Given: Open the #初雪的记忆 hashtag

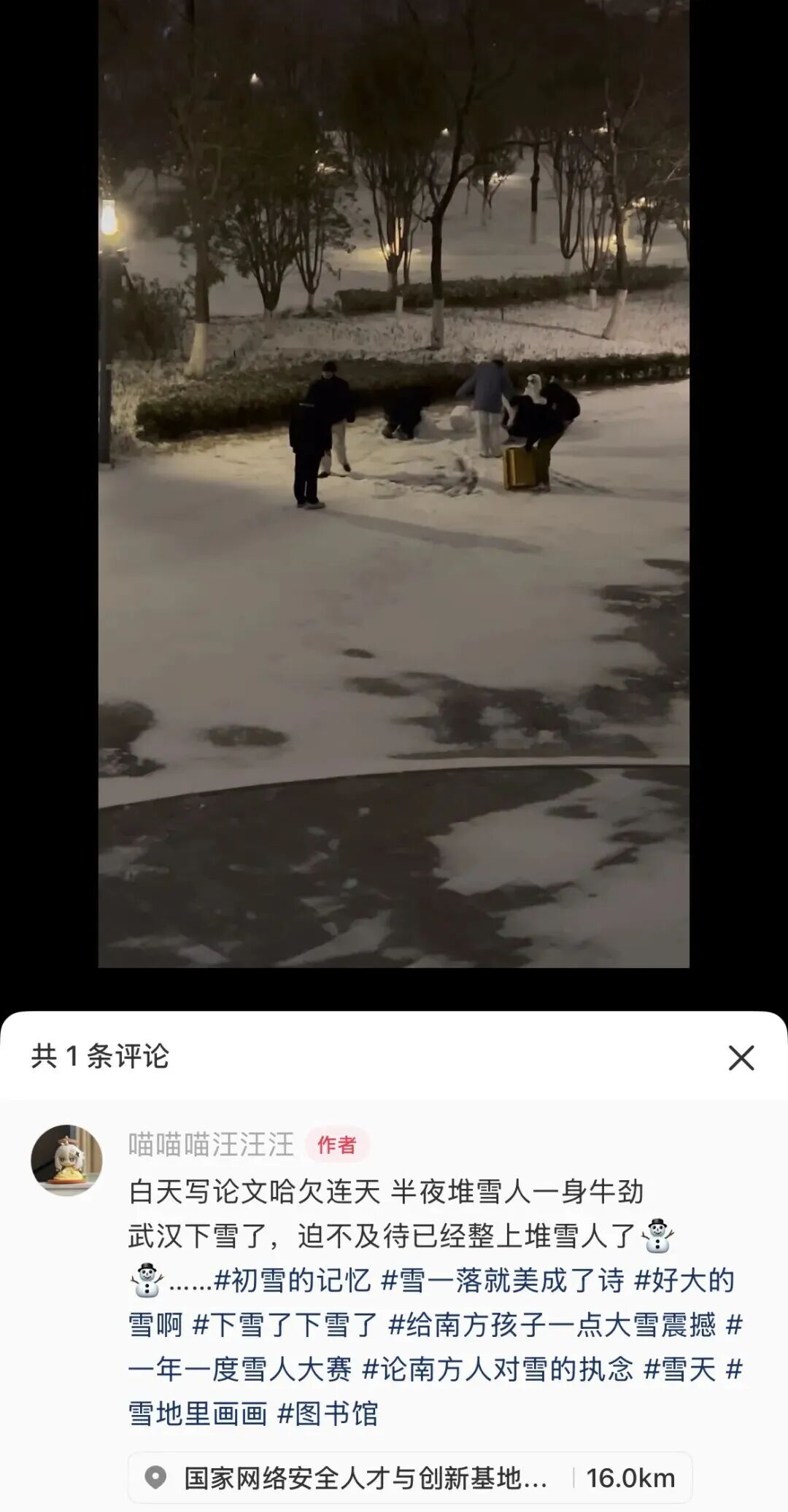Looking at the screenshot, I should (x=293, y=1280).
